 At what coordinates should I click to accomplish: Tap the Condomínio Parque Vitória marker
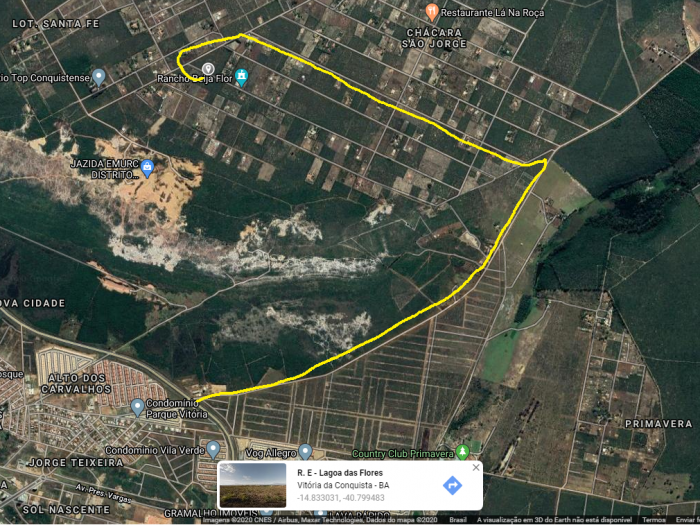pos(137,407)
